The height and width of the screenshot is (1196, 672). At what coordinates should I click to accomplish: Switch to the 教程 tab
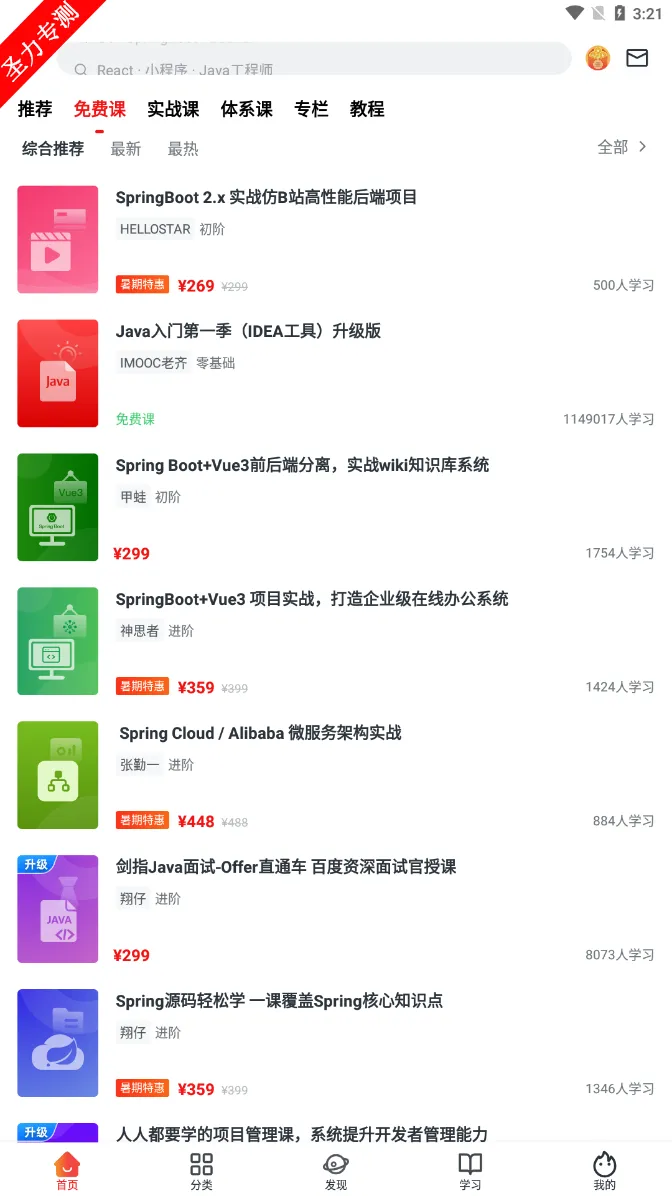click(x=367, y=109)
